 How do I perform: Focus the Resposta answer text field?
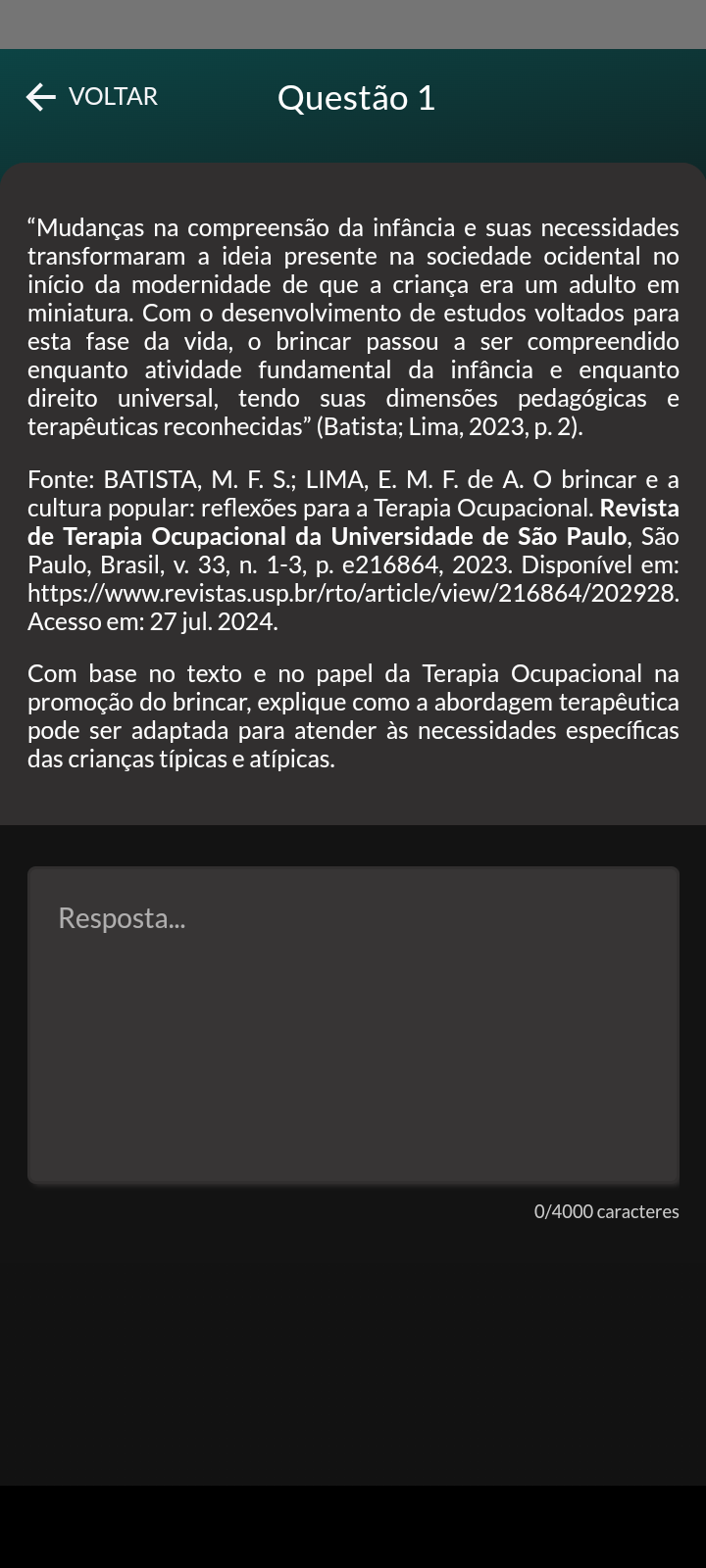[x=353, y=1024]
